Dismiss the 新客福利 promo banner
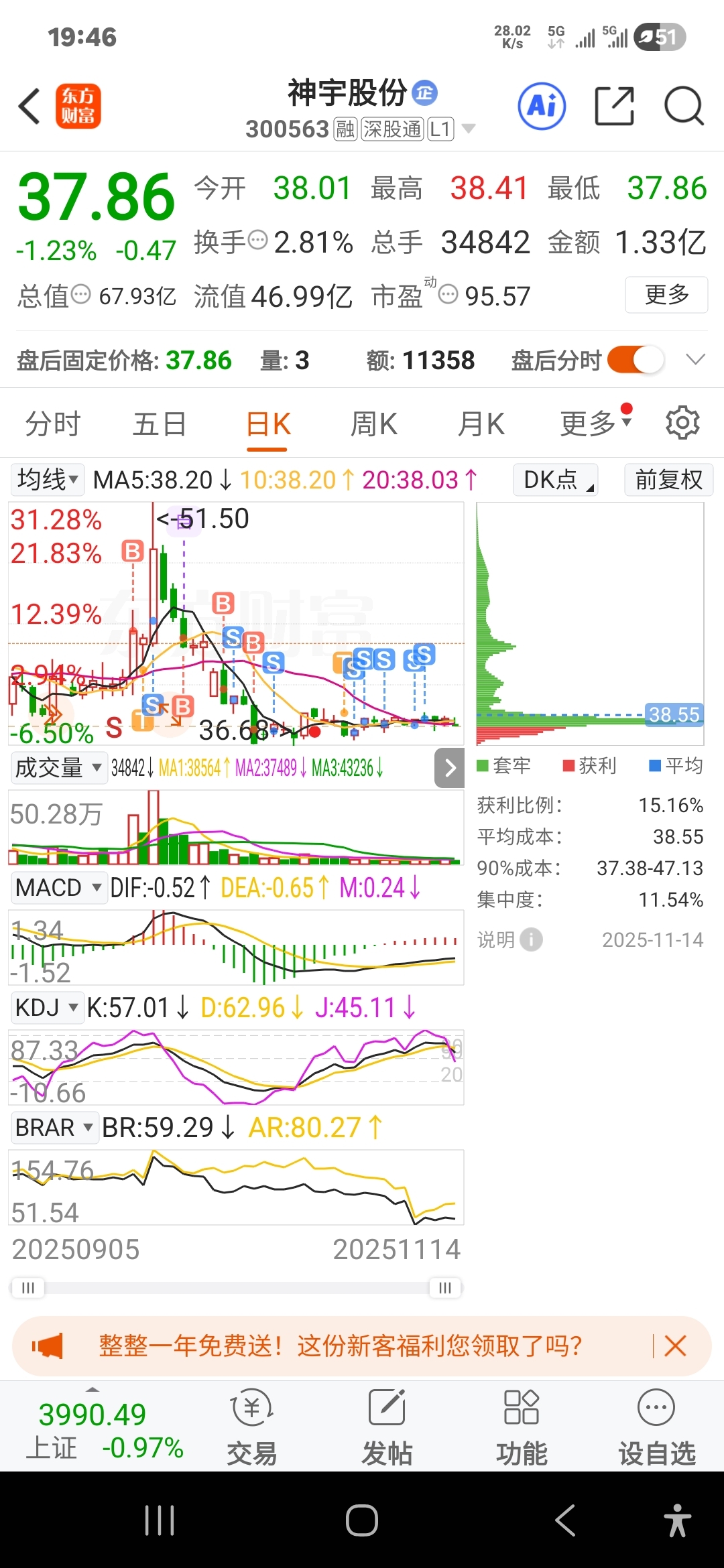Viewport: 724px width, 1568px height. click(x=675, y=1346)
